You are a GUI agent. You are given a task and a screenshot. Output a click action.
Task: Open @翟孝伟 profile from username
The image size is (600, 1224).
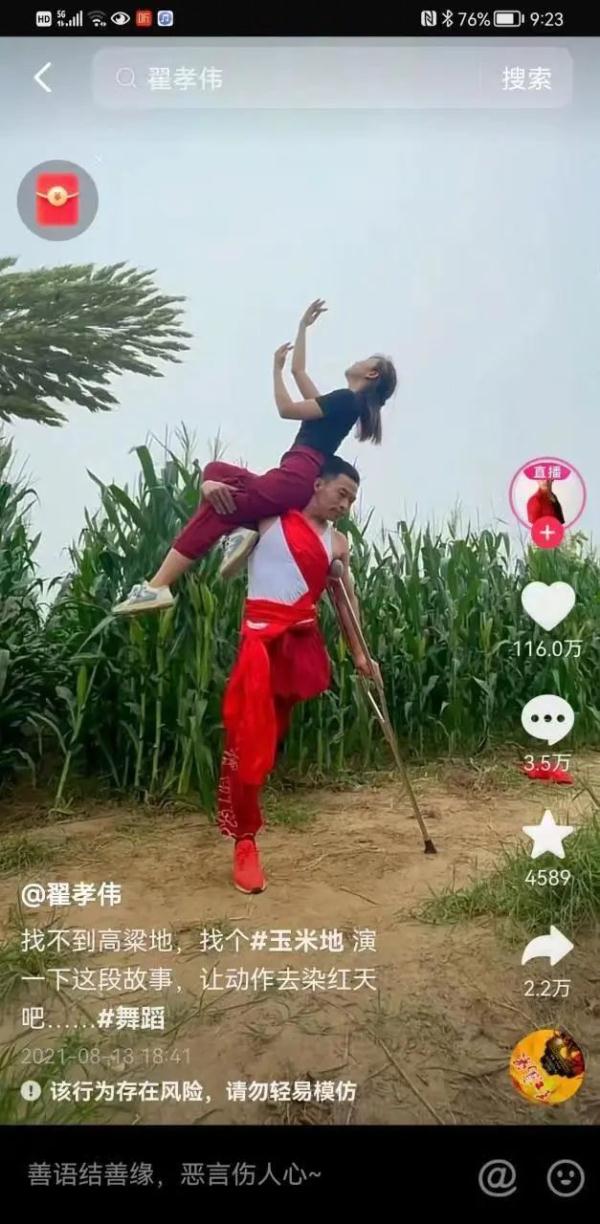point(71,894)
